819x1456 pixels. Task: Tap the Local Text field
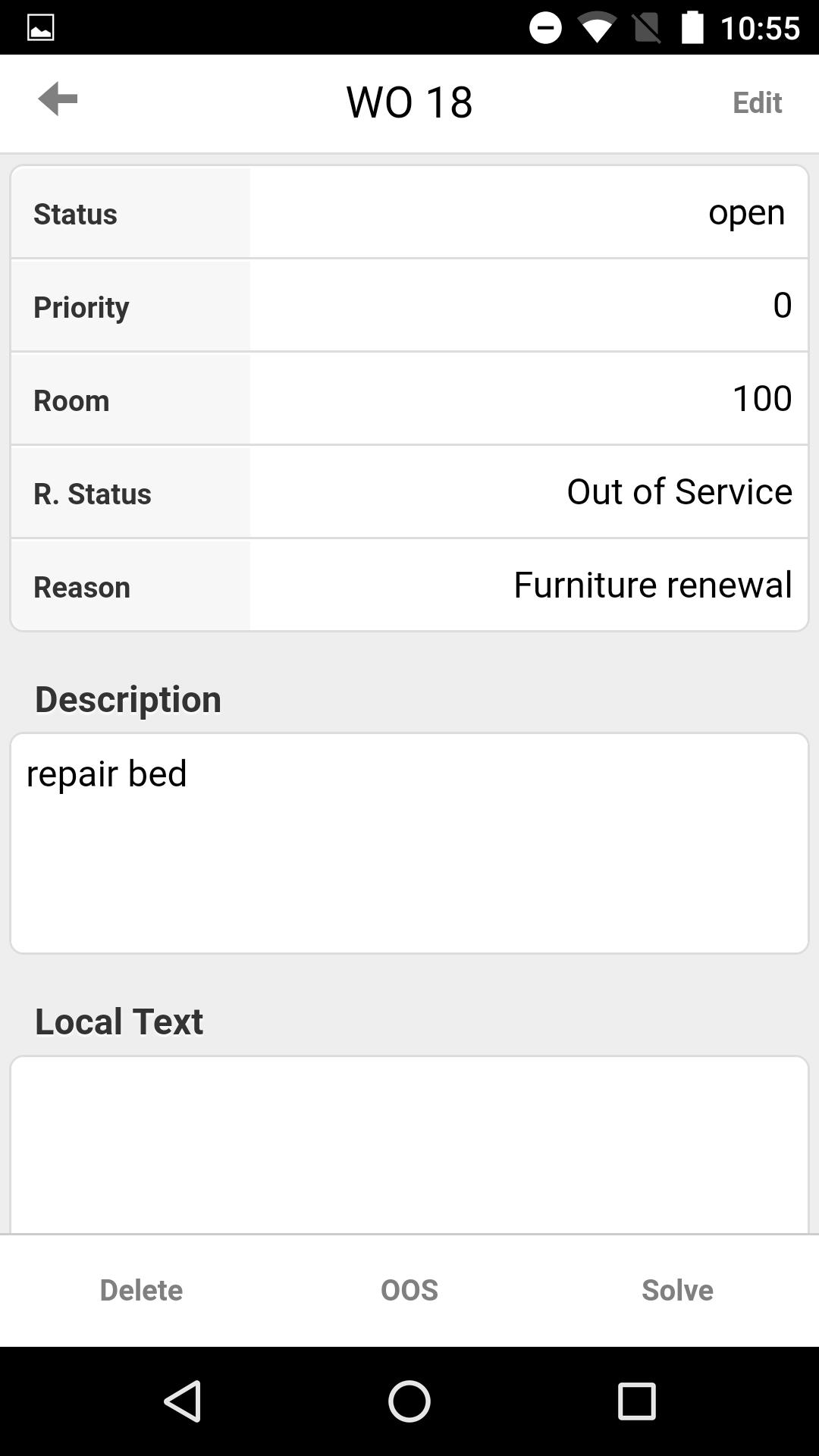[409, 1144]
